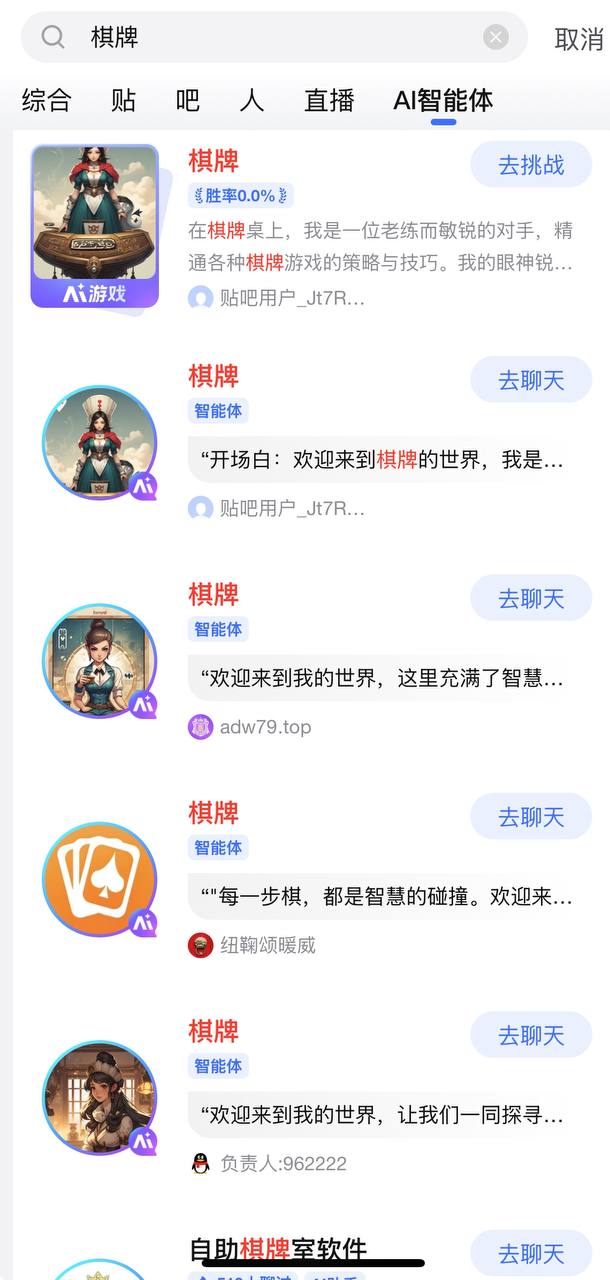Tap 去聊天 for the agent by adw79.top
This screenshot has width=610, height=1280.
point(531,599)
